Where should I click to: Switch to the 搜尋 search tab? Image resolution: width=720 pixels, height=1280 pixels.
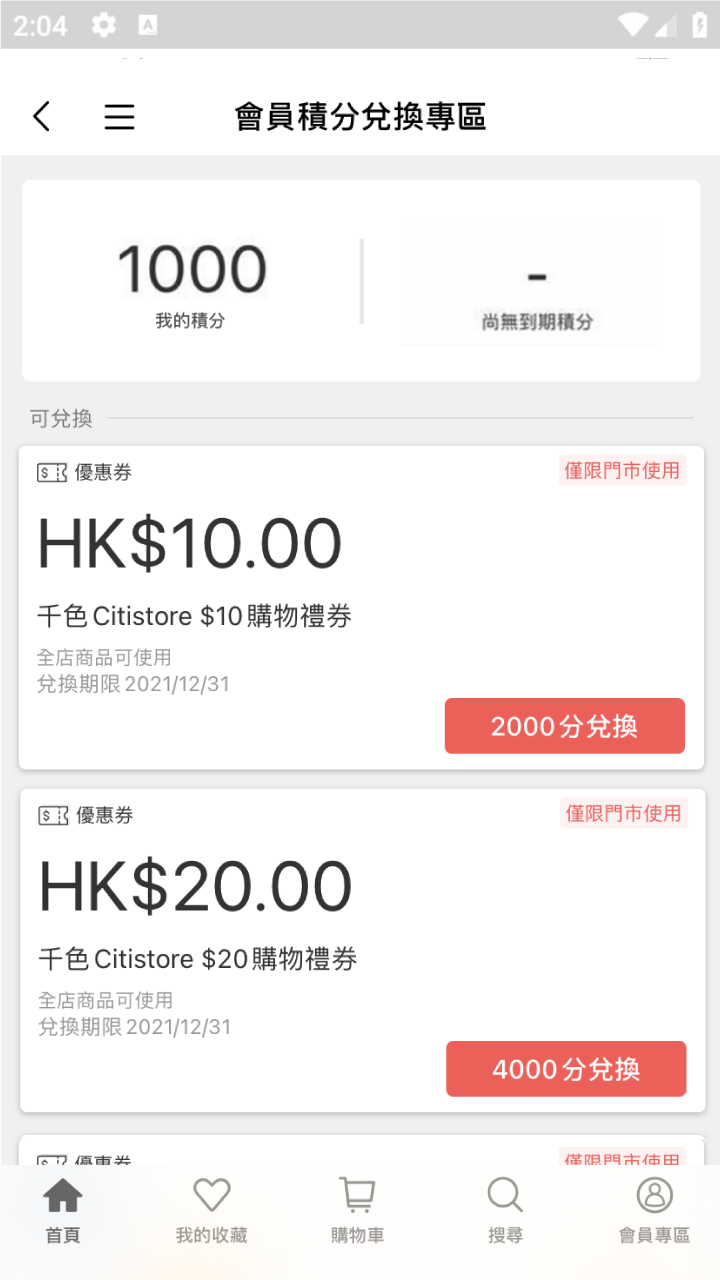pyautogui.click(x=505, y=1211)
